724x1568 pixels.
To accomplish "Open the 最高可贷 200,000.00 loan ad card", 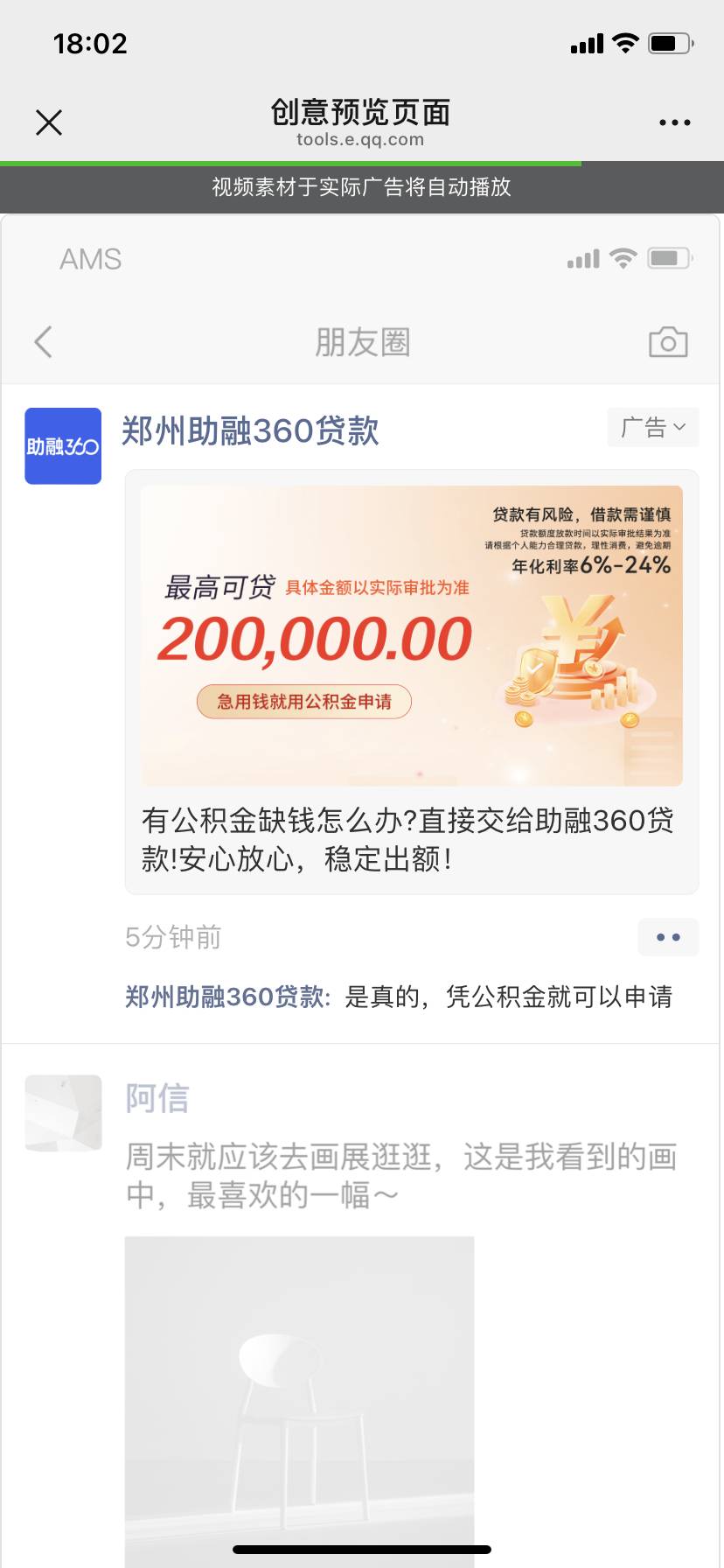I will [411, 636].
